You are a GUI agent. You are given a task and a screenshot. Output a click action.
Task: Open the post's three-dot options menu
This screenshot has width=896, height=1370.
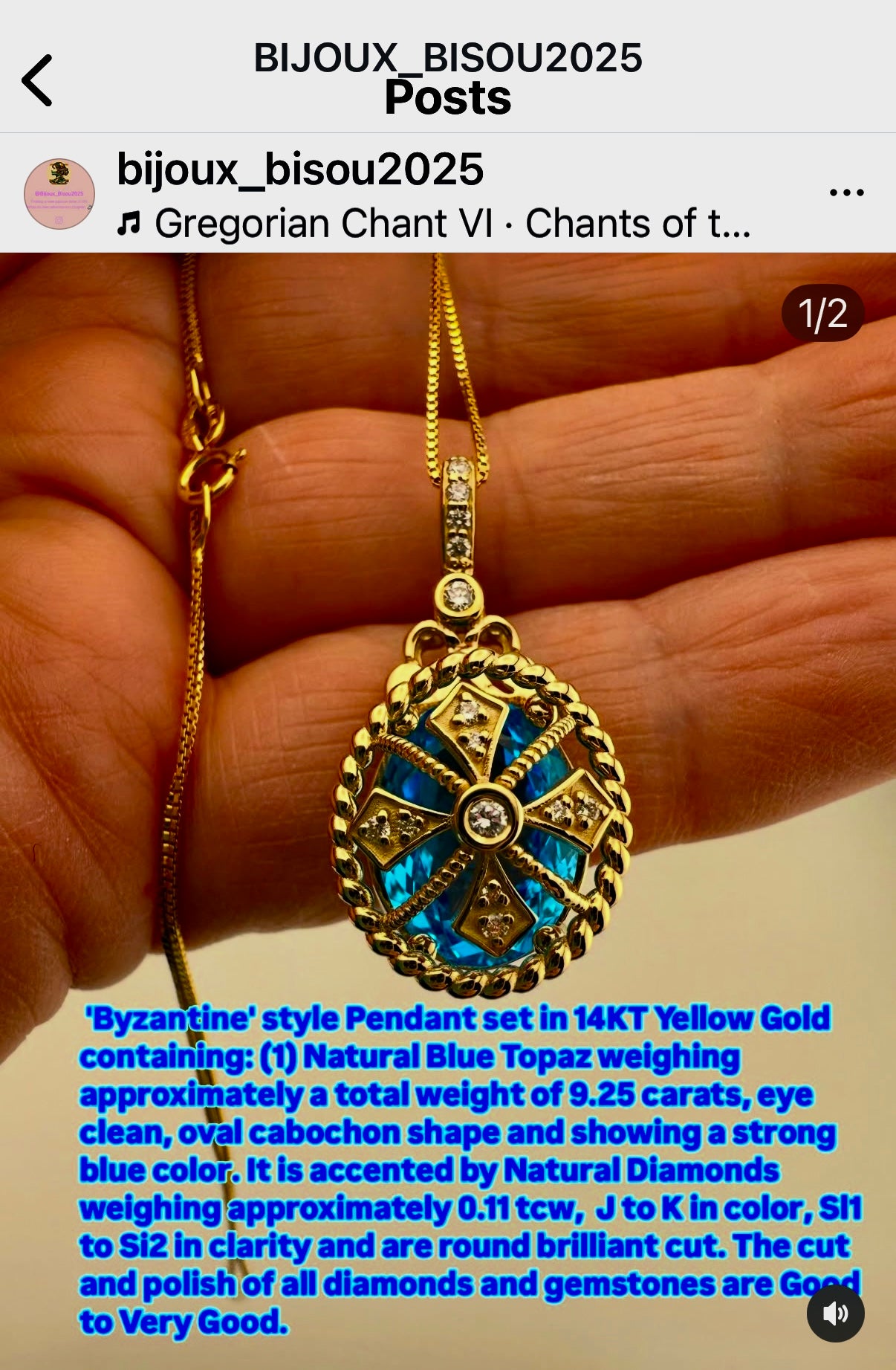coord(846,193)
